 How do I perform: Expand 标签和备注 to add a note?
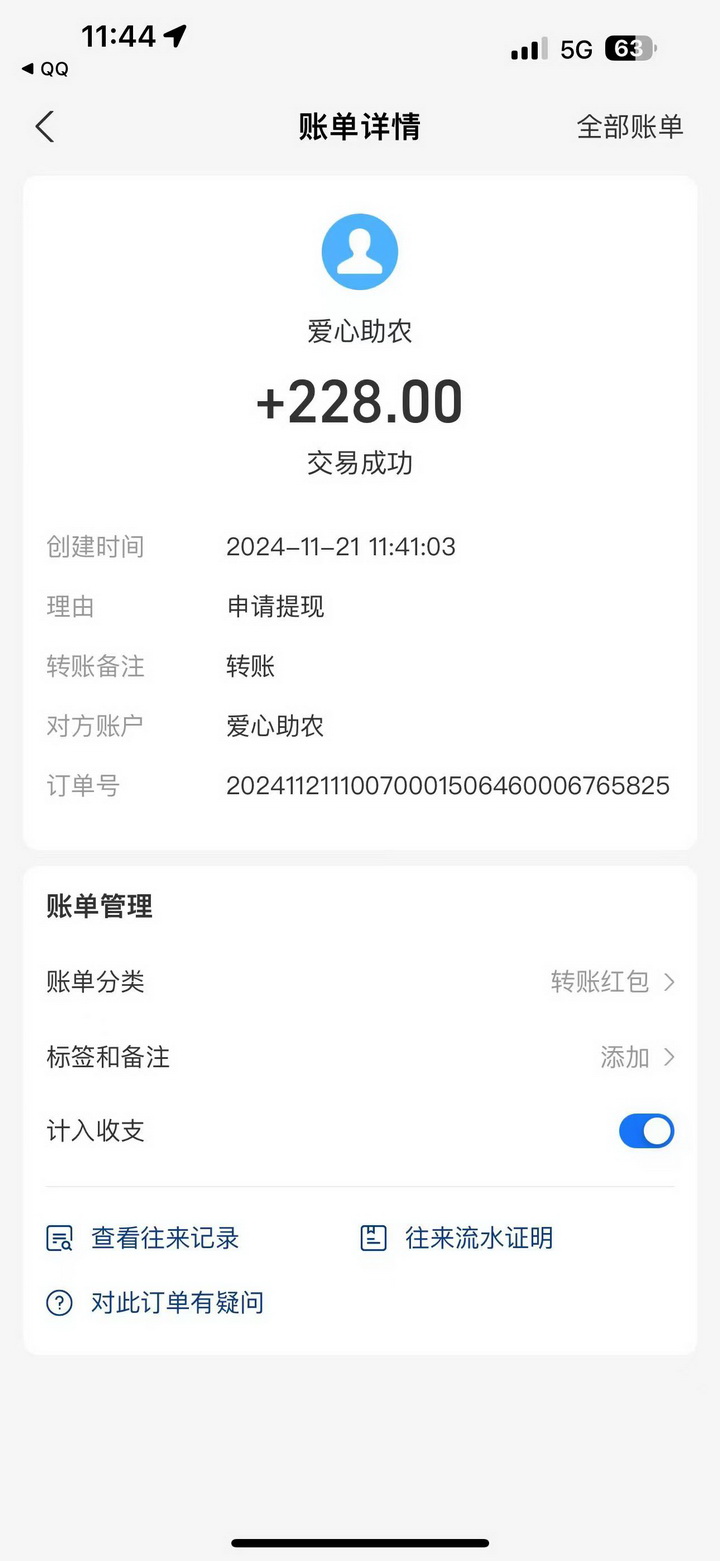(x=360, y=1057)
